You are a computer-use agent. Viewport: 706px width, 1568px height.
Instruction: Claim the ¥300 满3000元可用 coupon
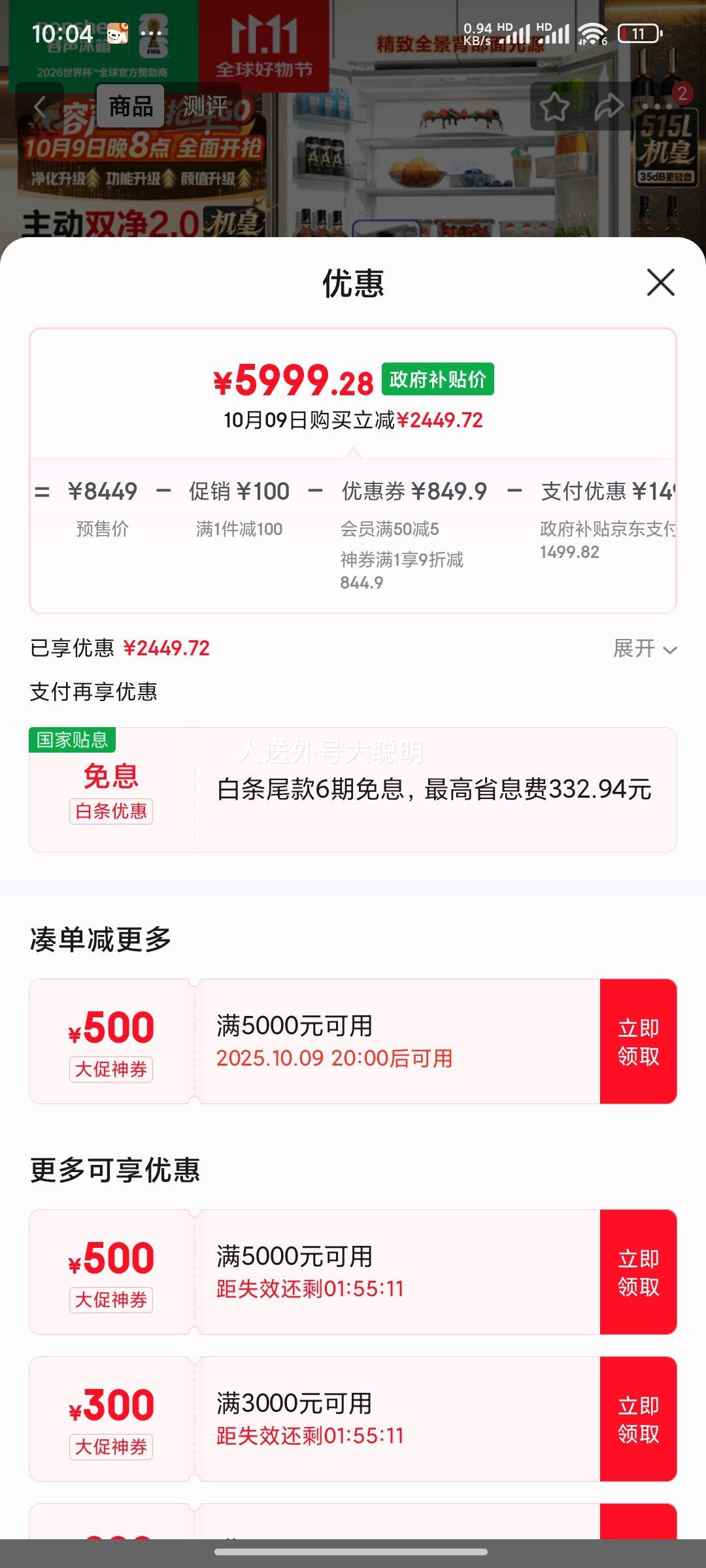tap(638, 1419)
